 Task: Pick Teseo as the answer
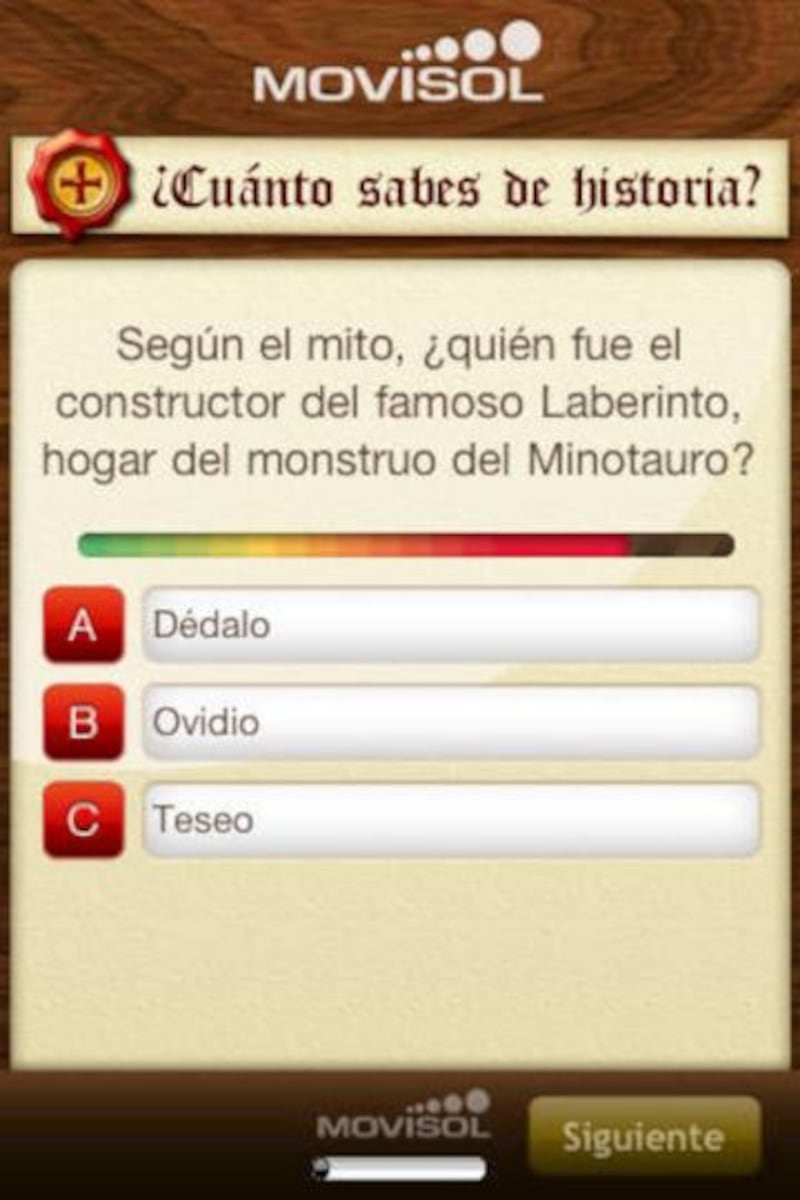click(450, 820)
